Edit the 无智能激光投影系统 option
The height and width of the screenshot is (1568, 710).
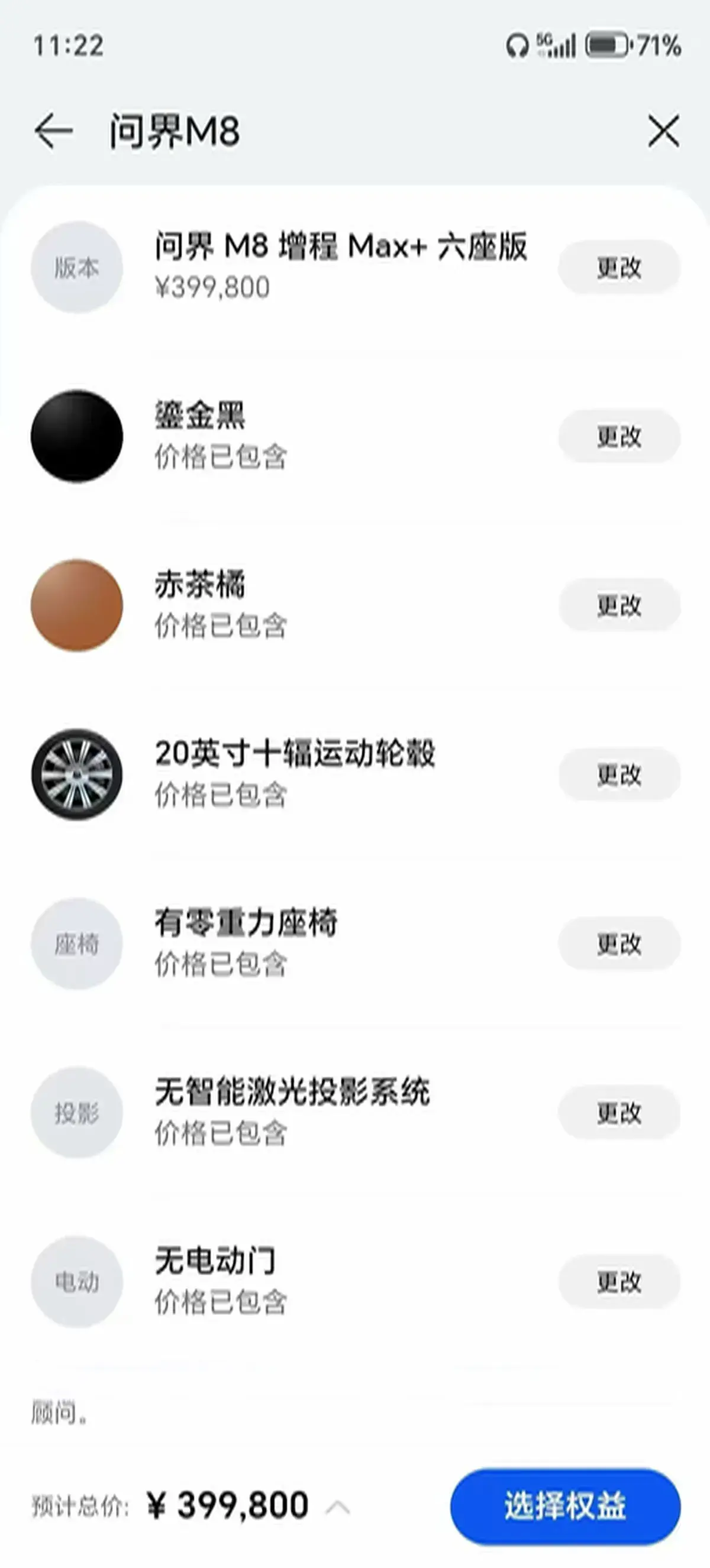pyautogui.click(x=619, y=1112)
